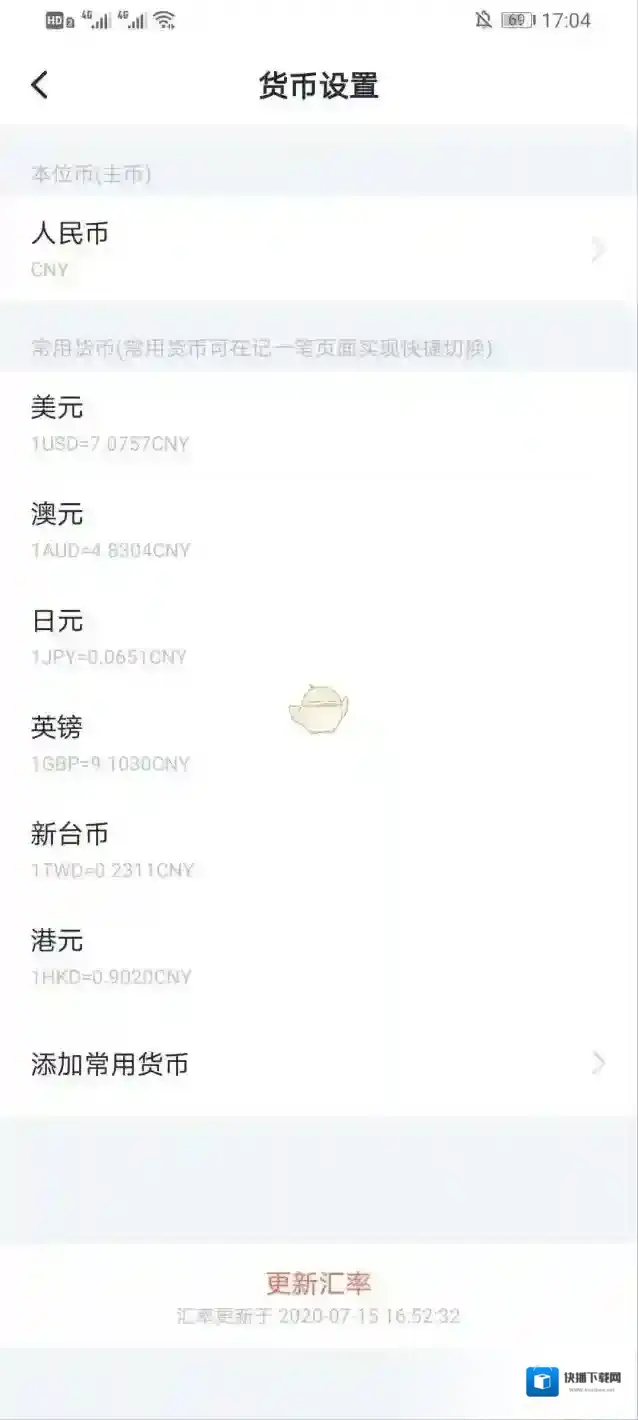Select the 美元 currency row
The image size is (638, 1420).
318,424
